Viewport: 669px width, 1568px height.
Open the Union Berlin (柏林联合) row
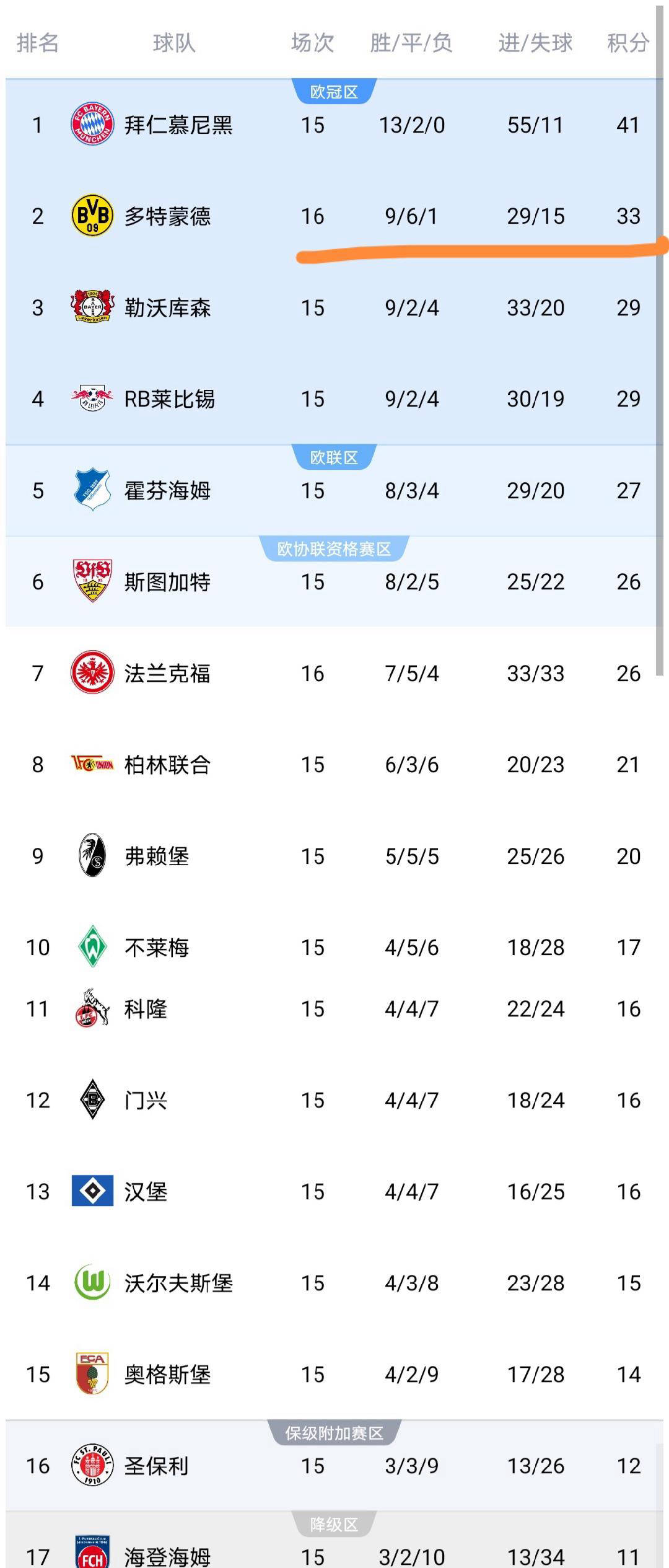pyautogui.click(x=167, y=765)
